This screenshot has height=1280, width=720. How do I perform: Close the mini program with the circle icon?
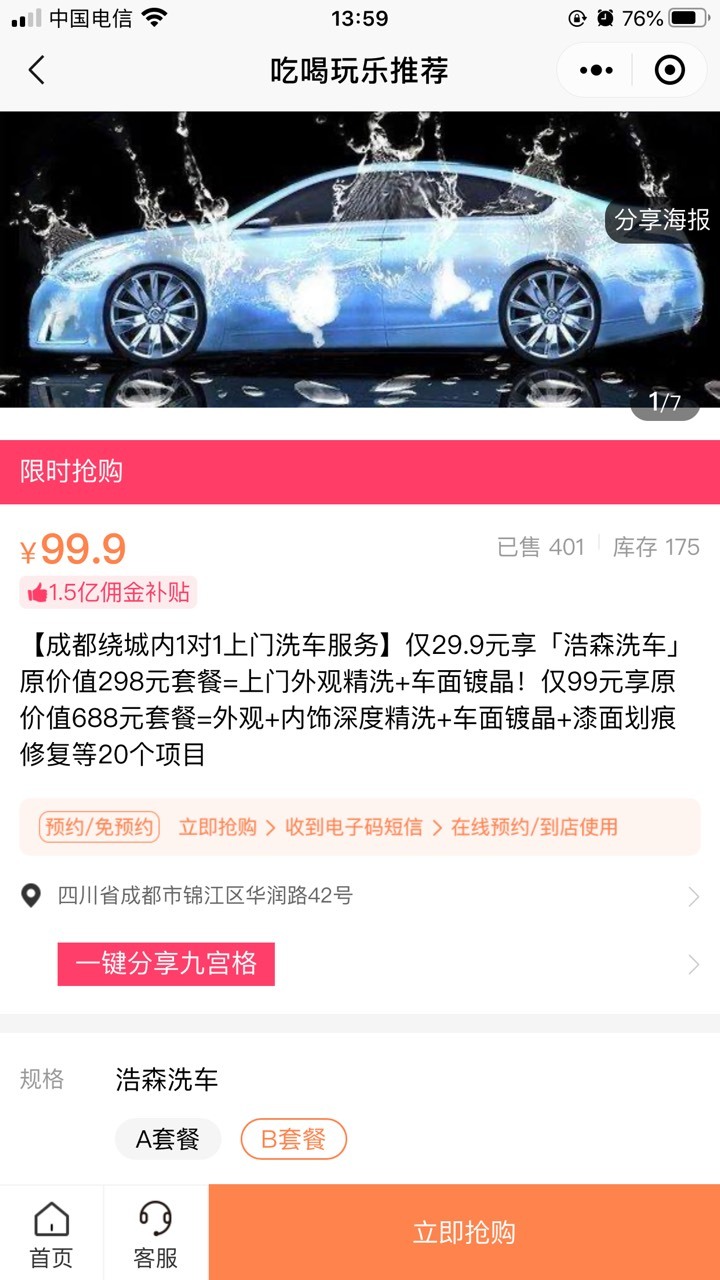[x=669, y=70]
